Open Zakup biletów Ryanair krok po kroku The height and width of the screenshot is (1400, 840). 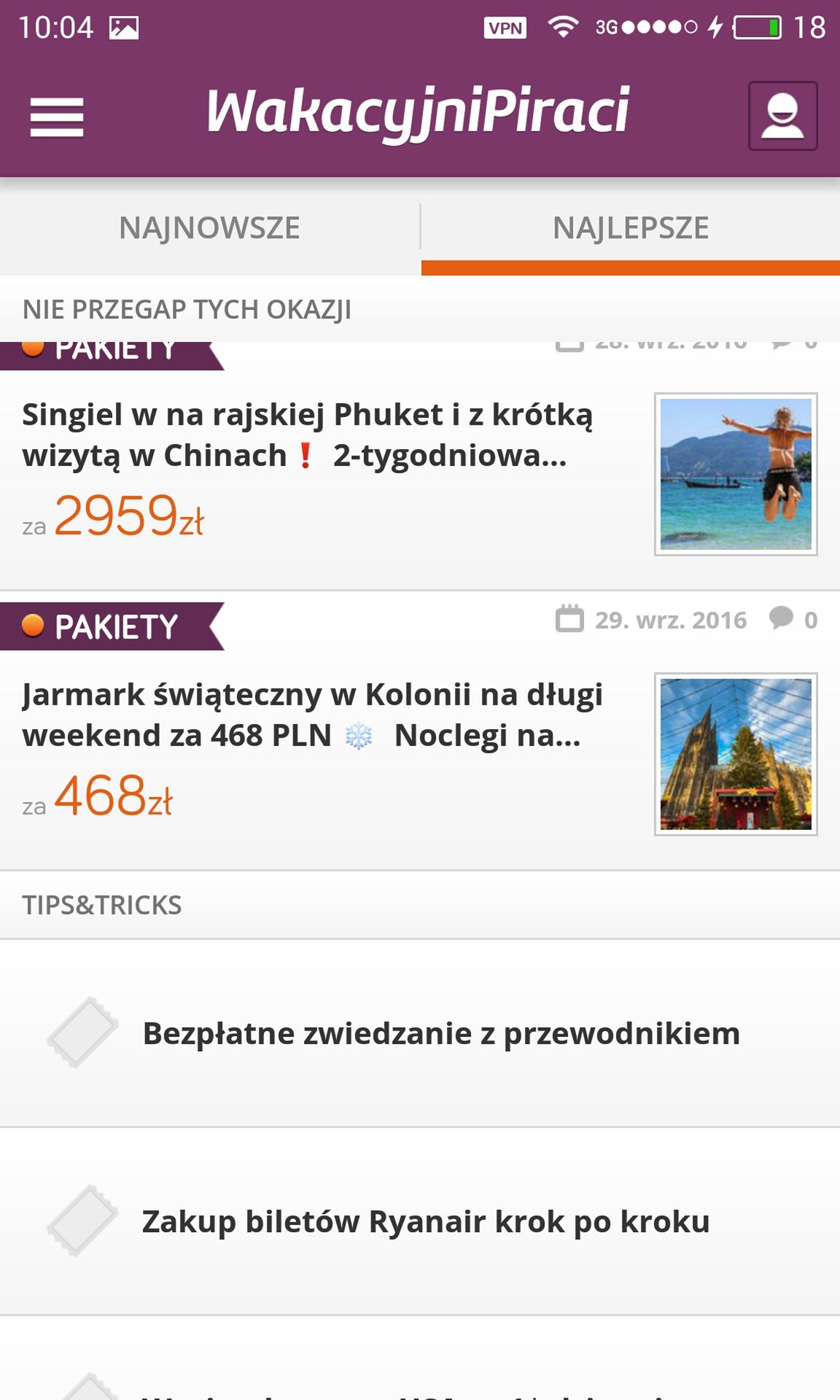point(420,1221)
